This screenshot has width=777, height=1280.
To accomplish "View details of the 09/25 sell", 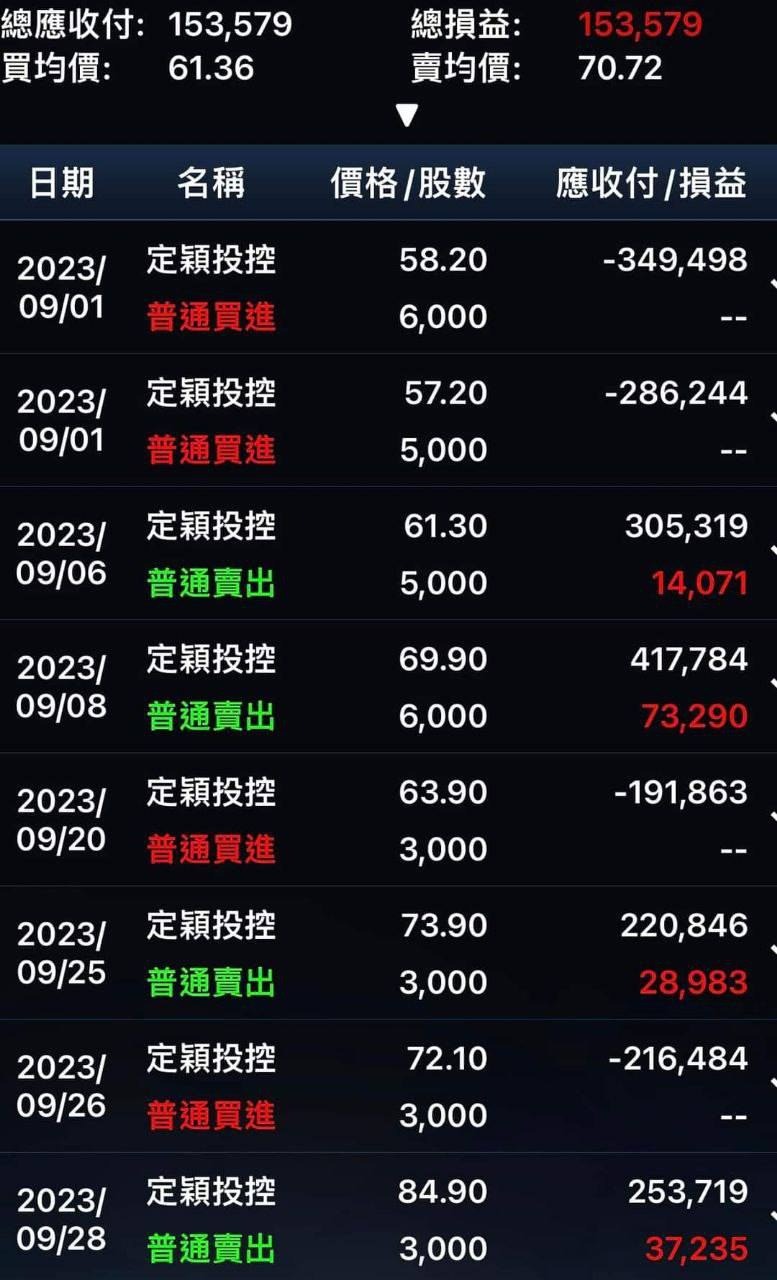I will pyautogui.click(x=388, y=953).
